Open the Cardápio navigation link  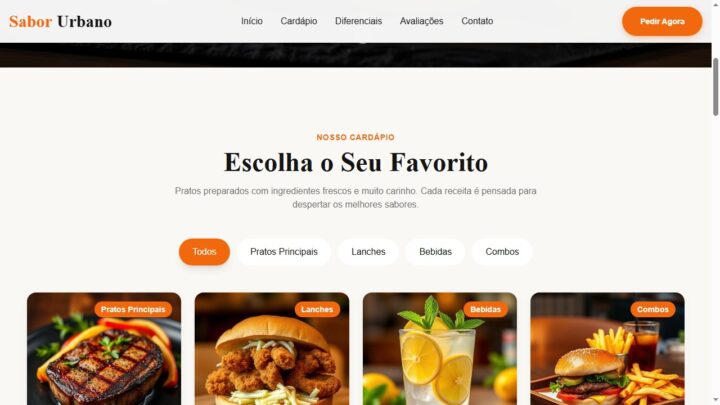[x=299, y=21]
